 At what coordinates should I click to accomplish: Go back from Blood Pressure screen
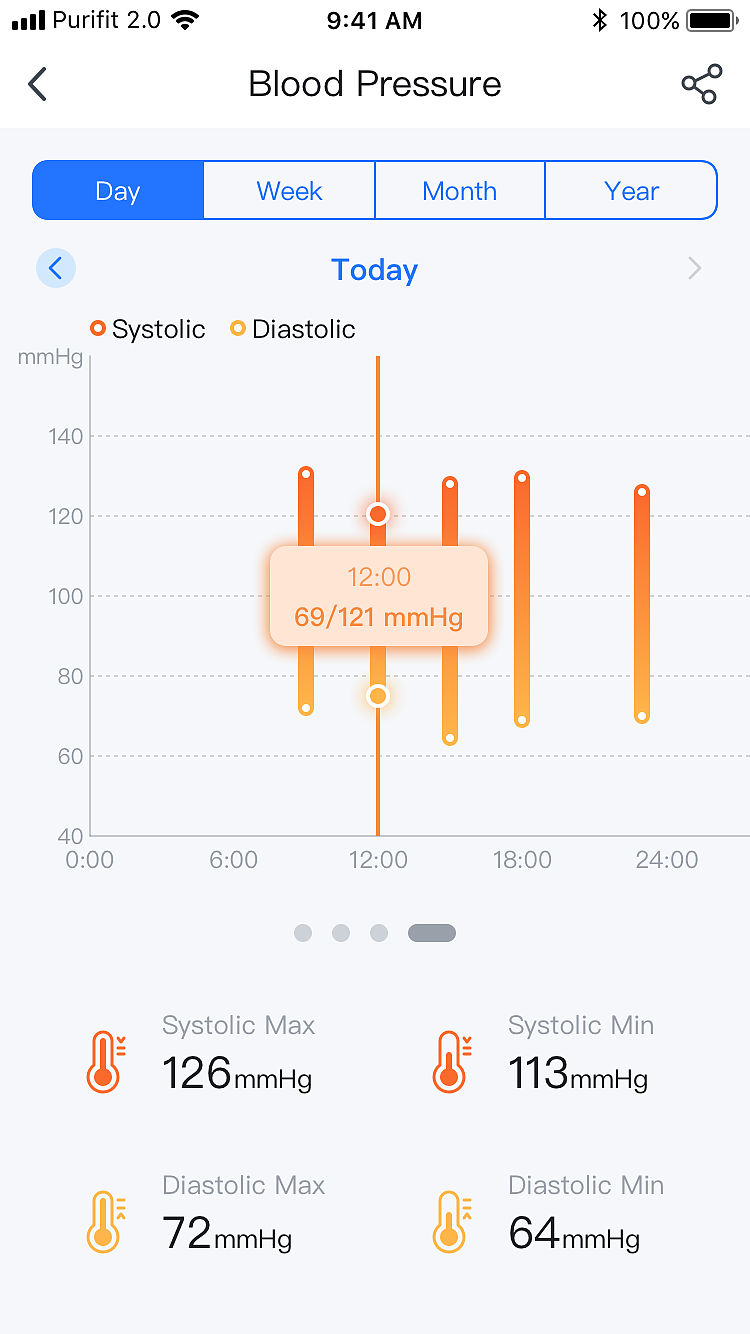38,85
